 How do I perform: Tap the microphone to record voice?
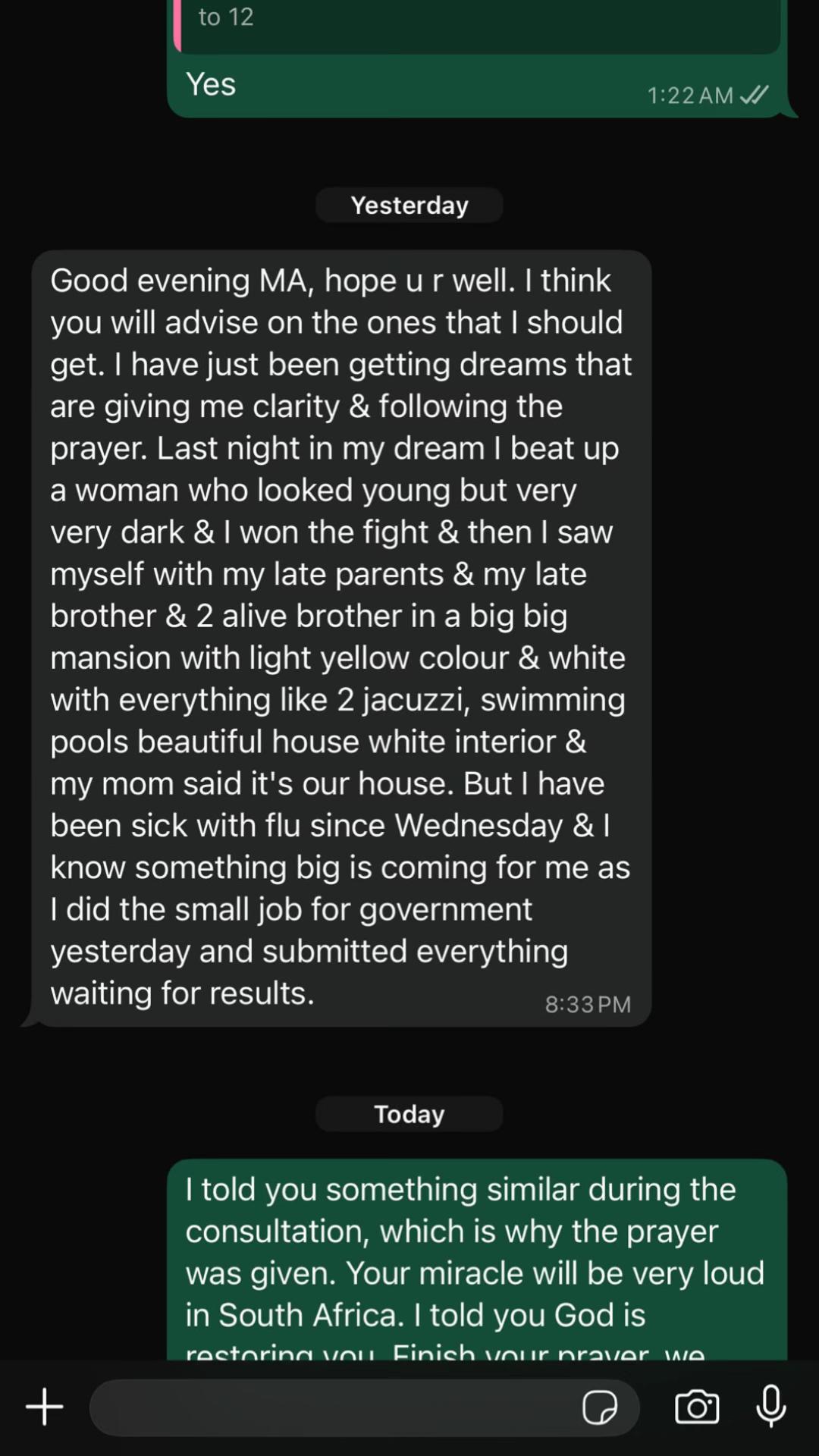point(771,1406)
